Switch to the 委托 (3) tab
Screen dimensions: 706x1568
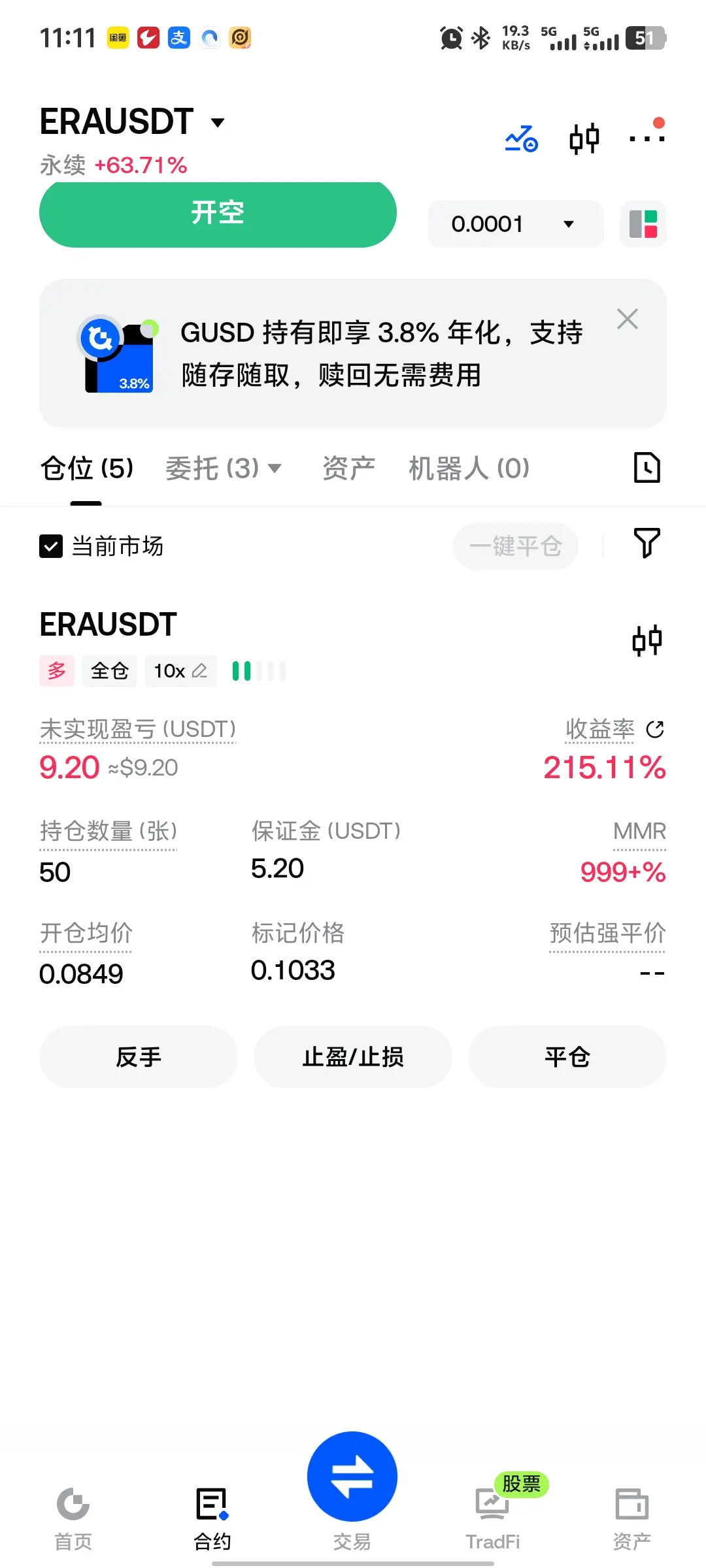pos(223,468)
